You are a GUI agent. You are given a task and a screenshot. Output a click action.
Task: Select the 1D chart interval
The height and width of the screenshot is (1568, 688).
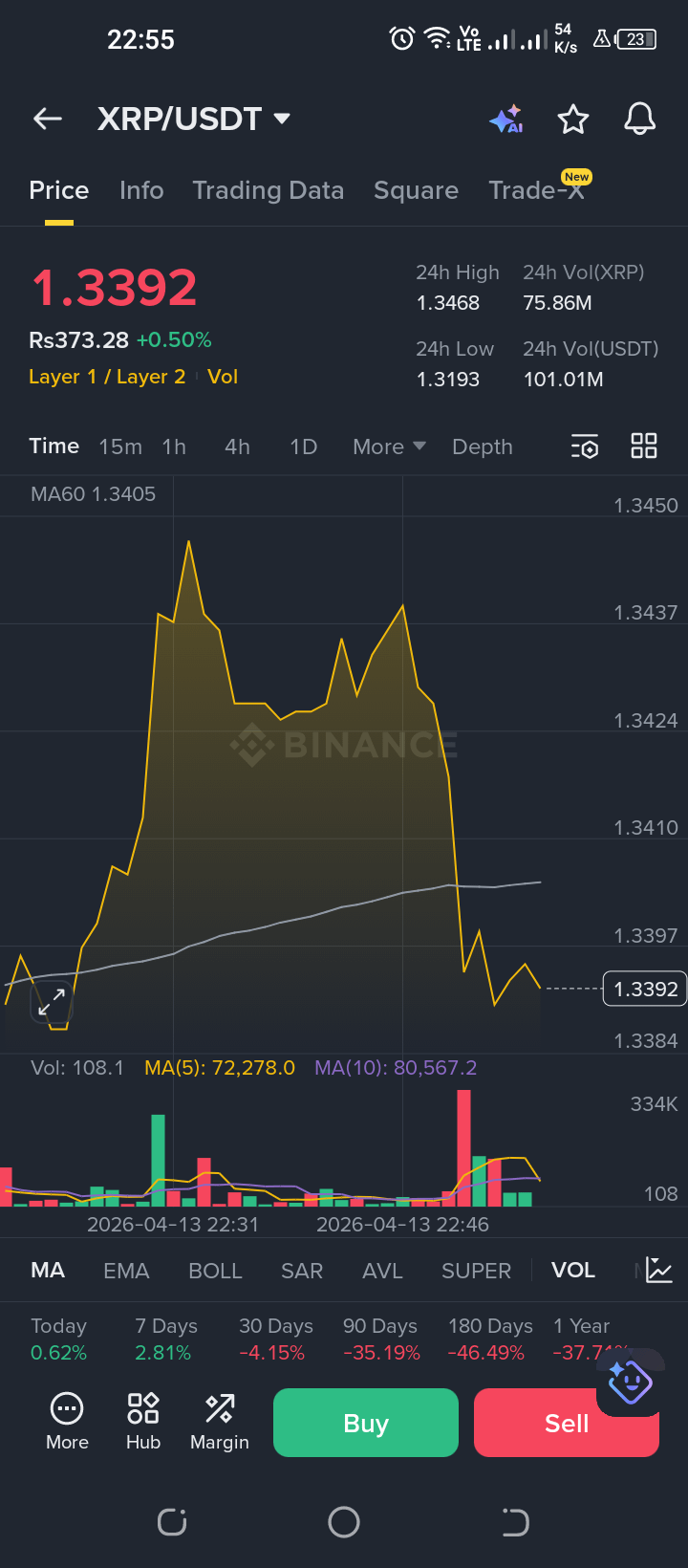coord(303,446)
